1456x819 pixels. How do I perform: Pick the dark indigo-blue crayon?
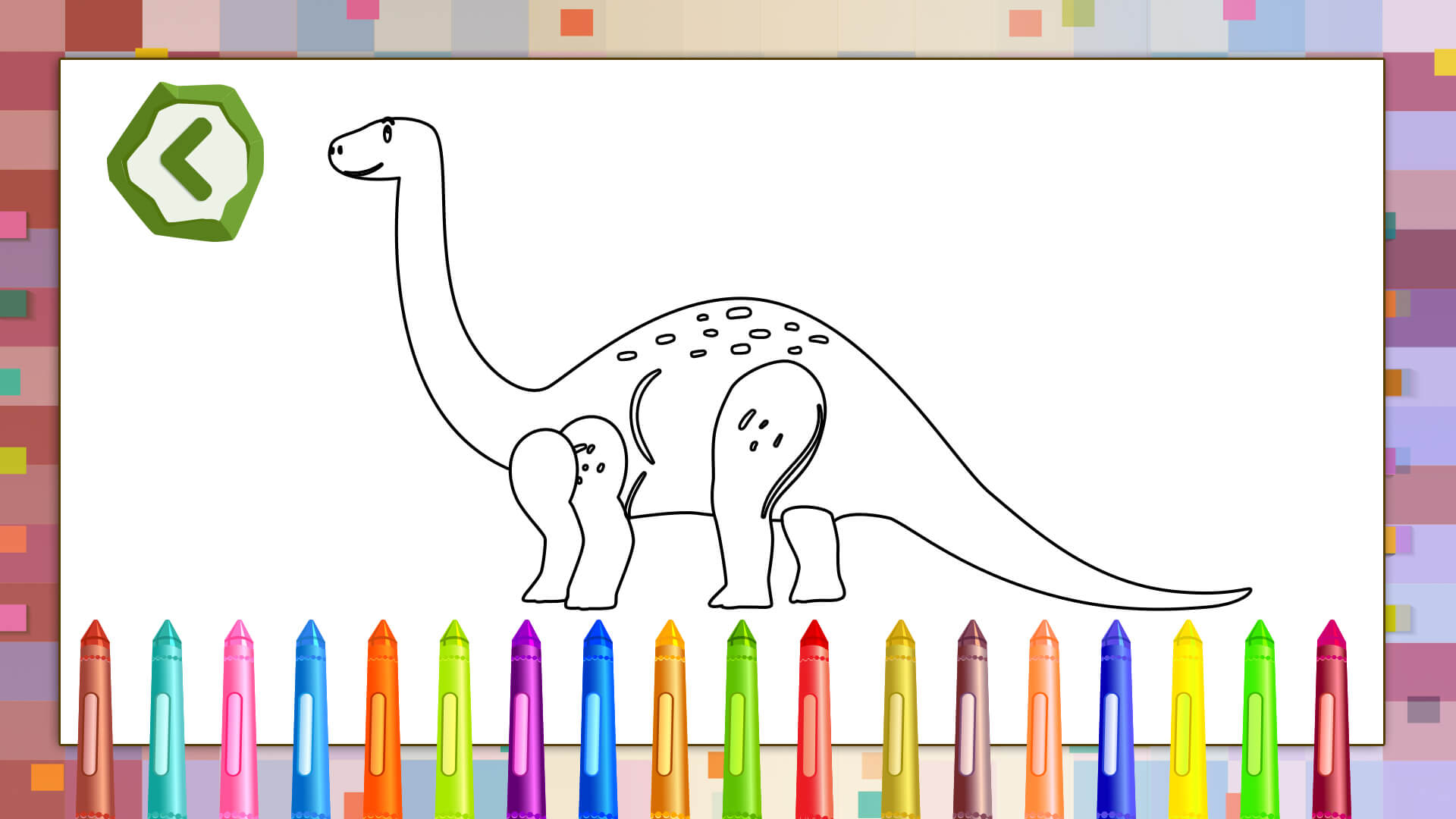tap(1116, 720)
